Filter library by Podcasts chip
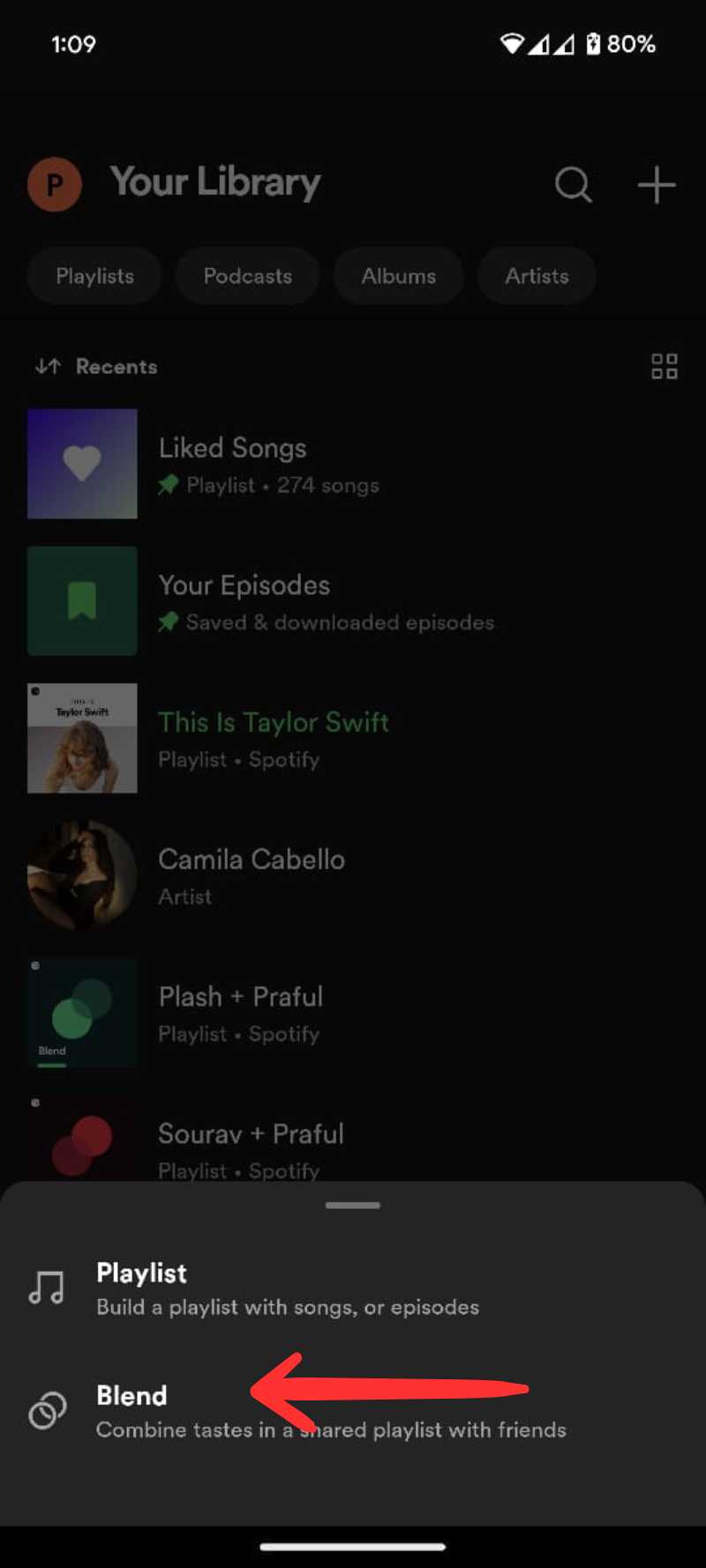This screenshot has height=1568, width=706. click(247, 276)
